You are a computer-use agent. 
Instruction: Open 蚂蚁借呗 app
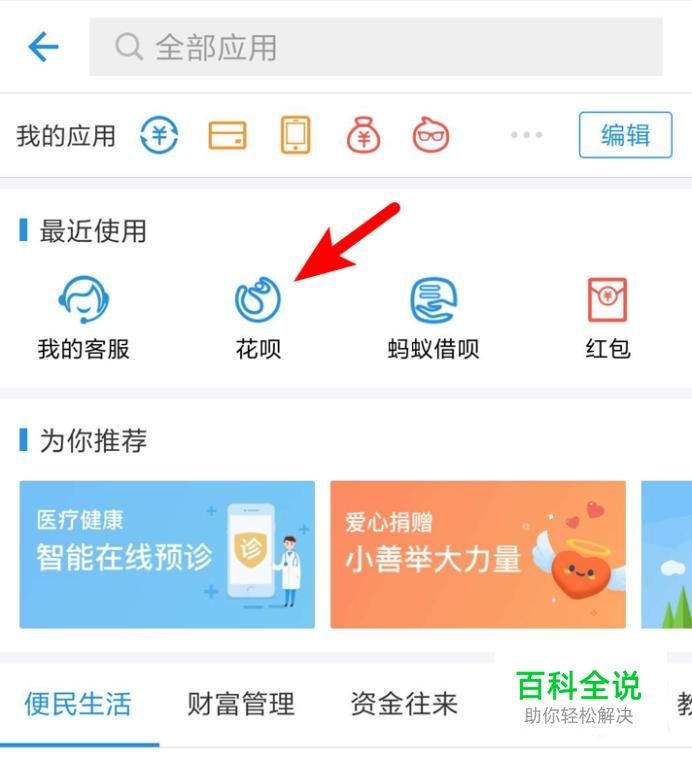pos(433,315)
